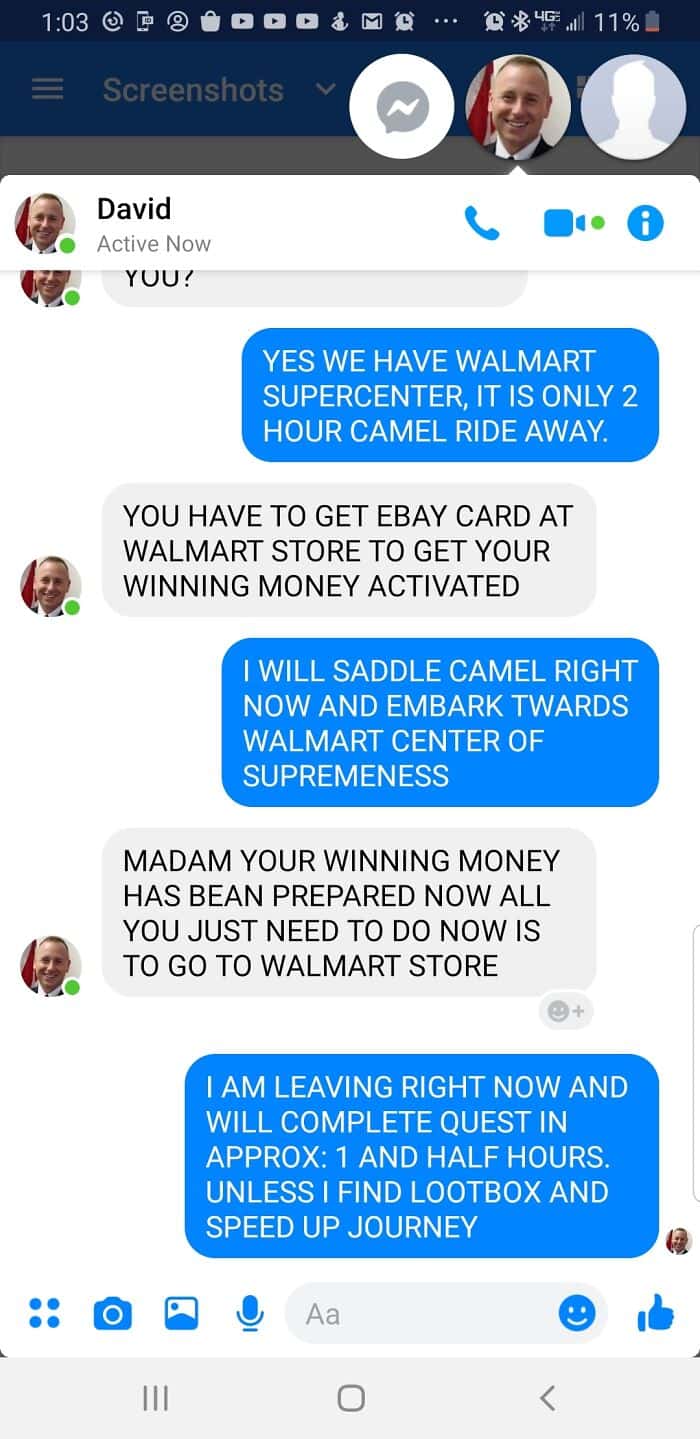Open the emoji picker in the message box
The image size is (700, 1439).
click(576, 1313)
